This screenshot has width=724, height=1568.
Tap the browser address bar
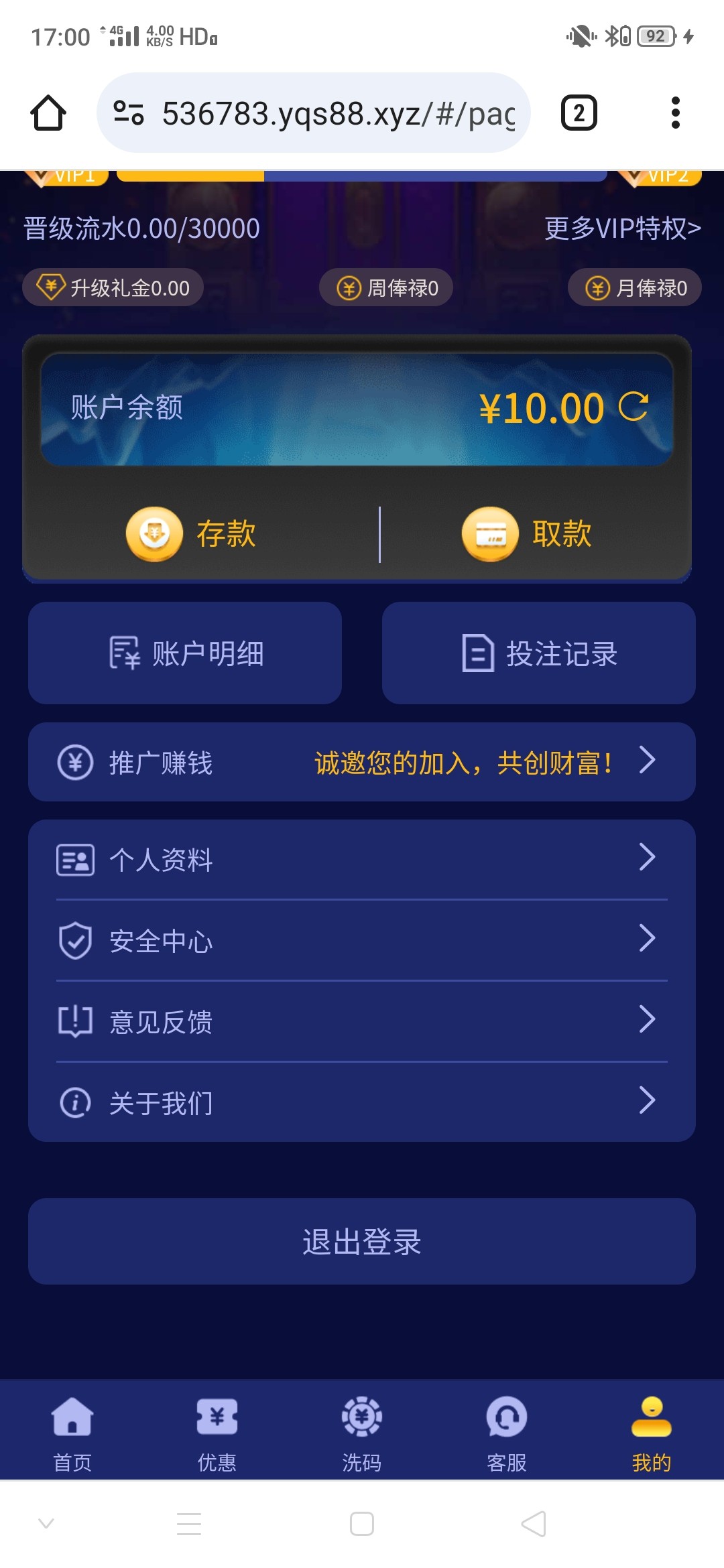click(x=314, y=113)
